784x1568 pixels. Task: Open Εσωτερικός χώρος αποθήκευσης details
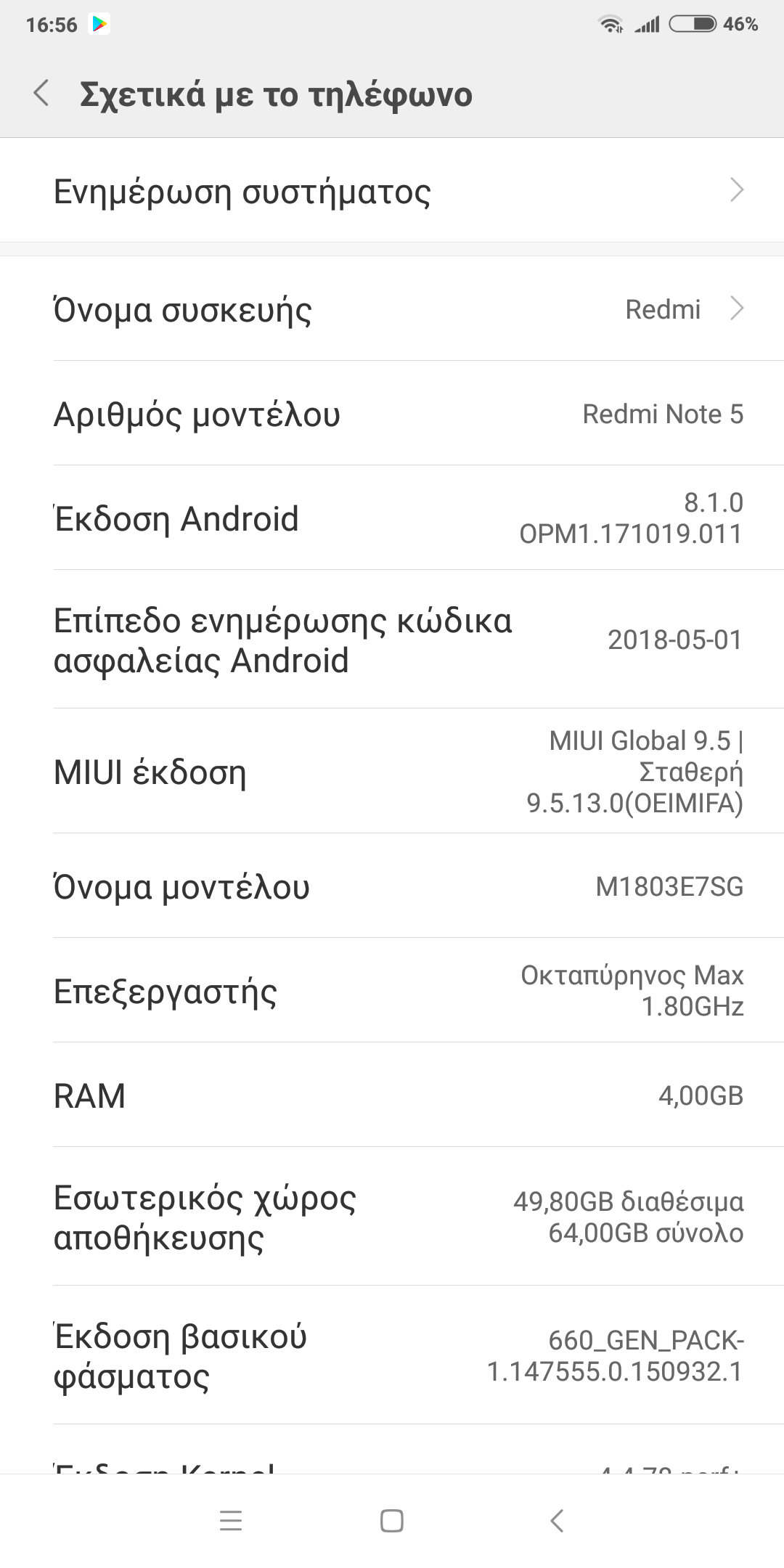coord(392,1217)
